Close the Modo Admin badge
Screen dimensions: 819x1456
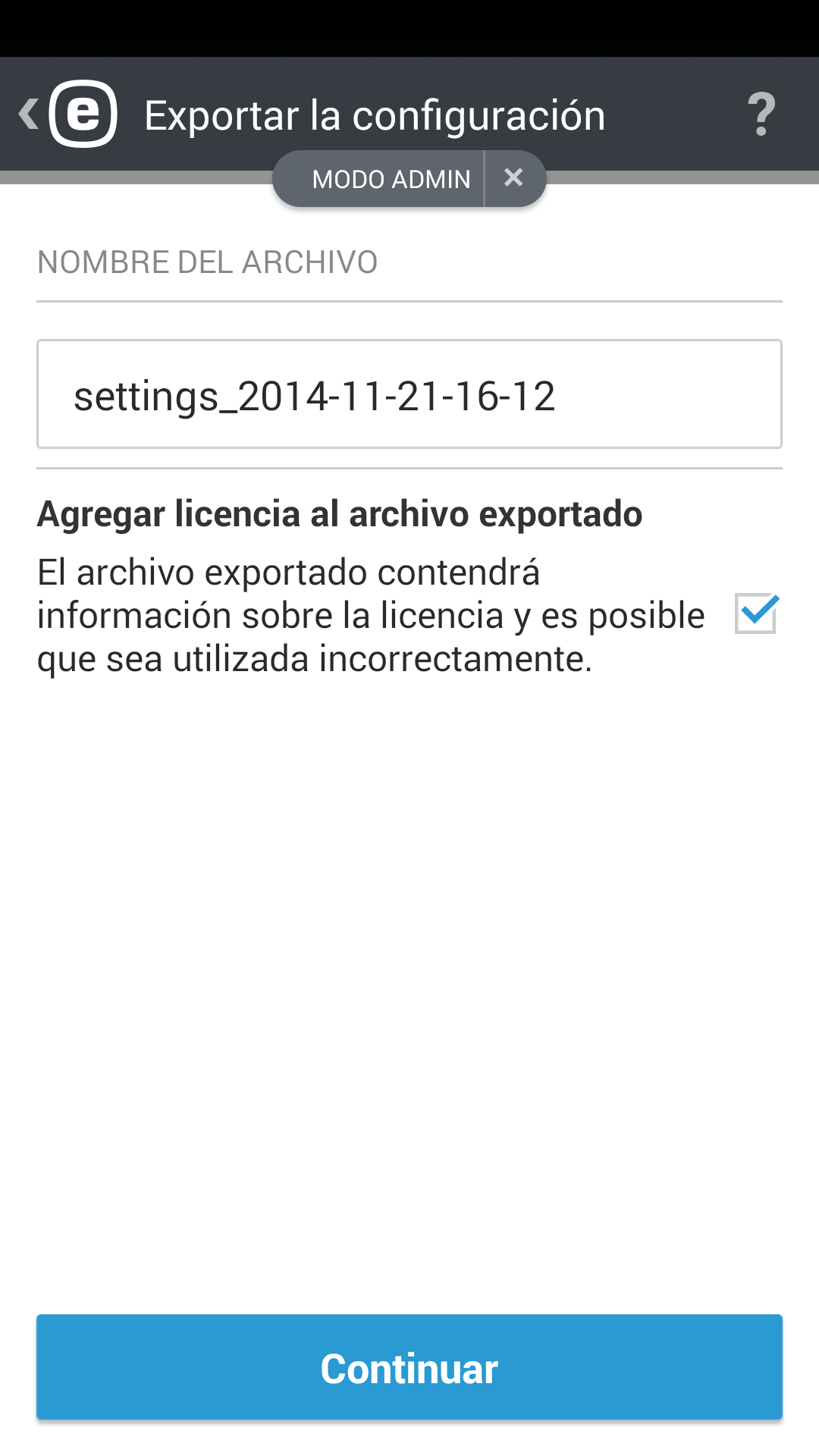click(x=513, y=178)
